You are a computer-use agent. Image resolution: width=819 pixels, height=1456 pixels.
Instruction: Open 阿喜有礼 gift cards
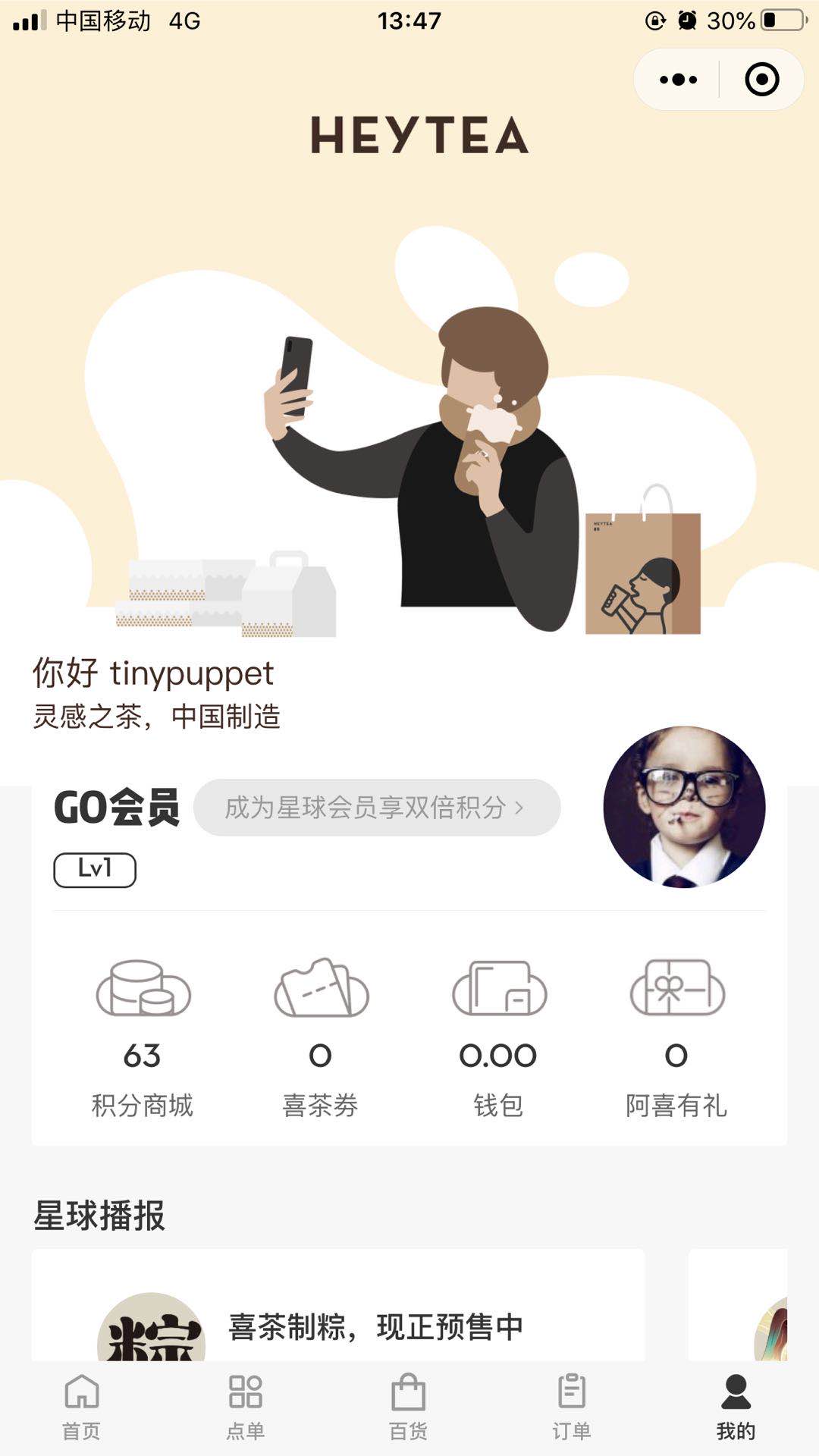coord(676,1037)
